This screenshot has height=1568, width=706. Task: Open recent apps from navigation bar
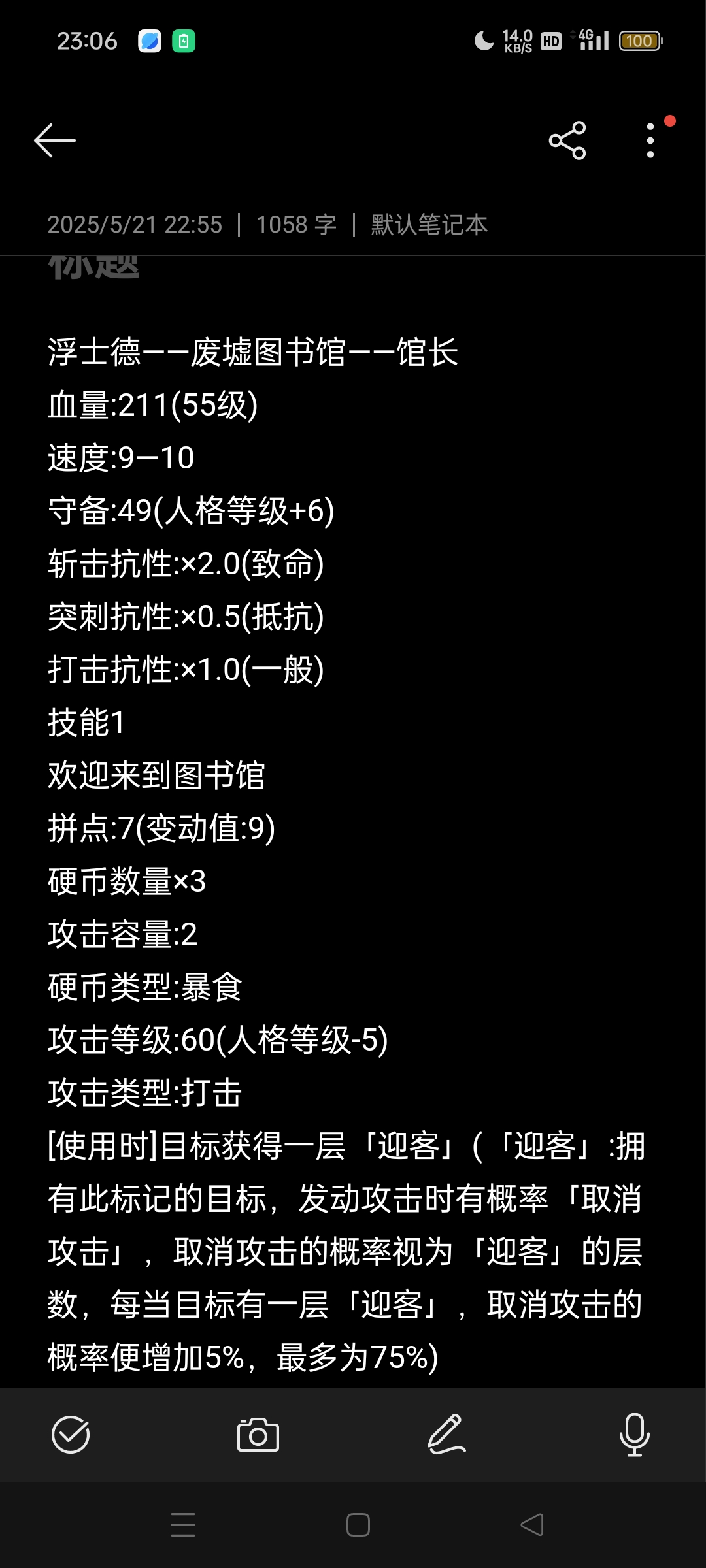tap(183, 1525)
